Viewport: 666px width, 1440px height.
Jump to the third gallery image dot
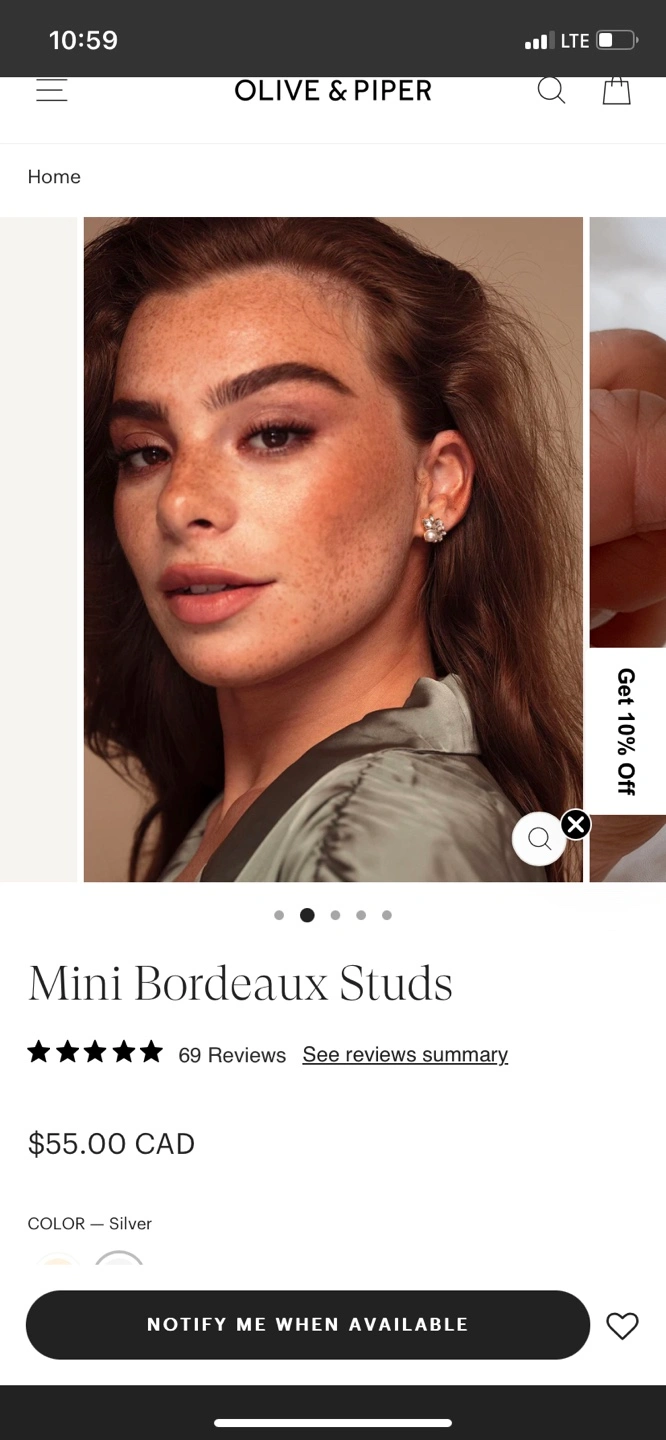[335, 915]
